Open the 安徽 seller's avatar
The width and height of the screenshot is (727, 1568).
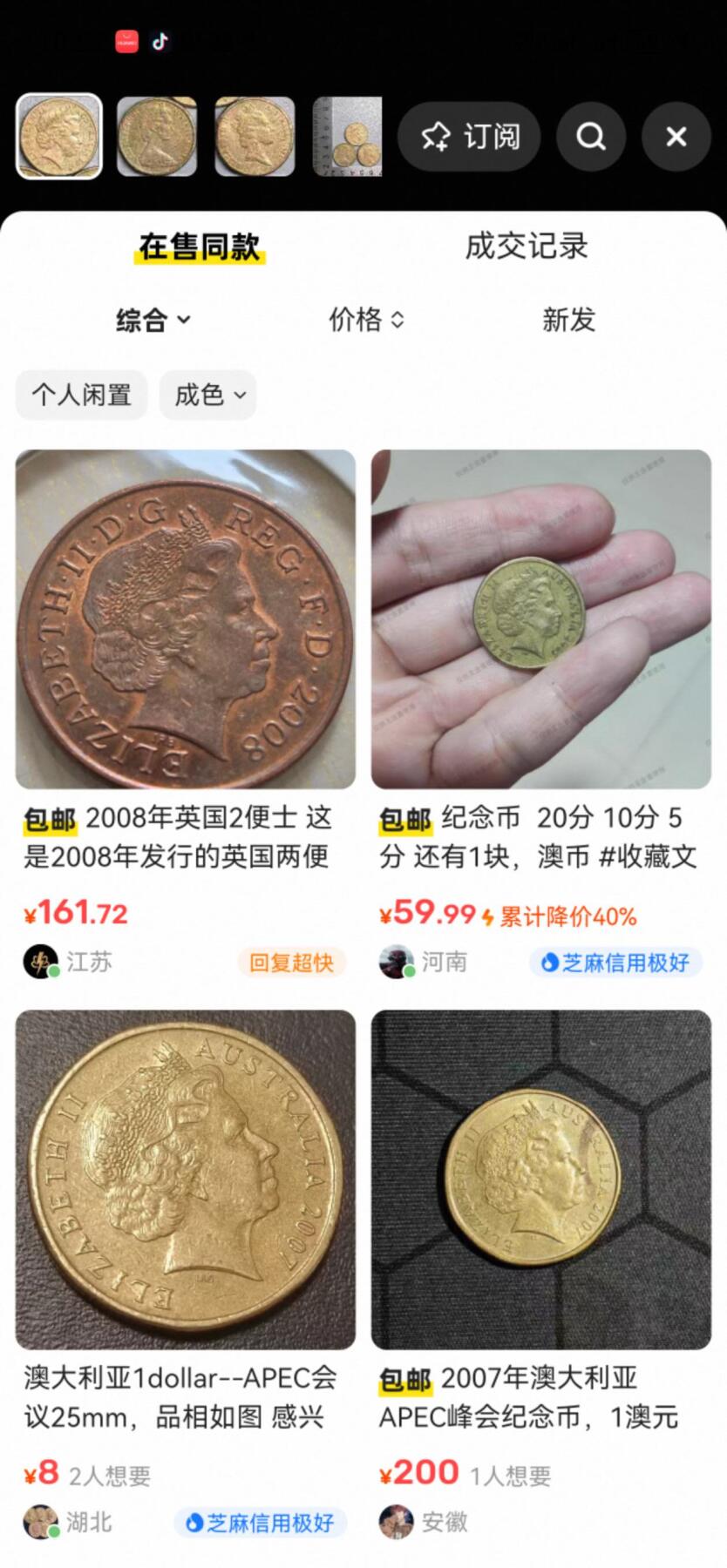pyautogui.click(x=397, y=1522)
